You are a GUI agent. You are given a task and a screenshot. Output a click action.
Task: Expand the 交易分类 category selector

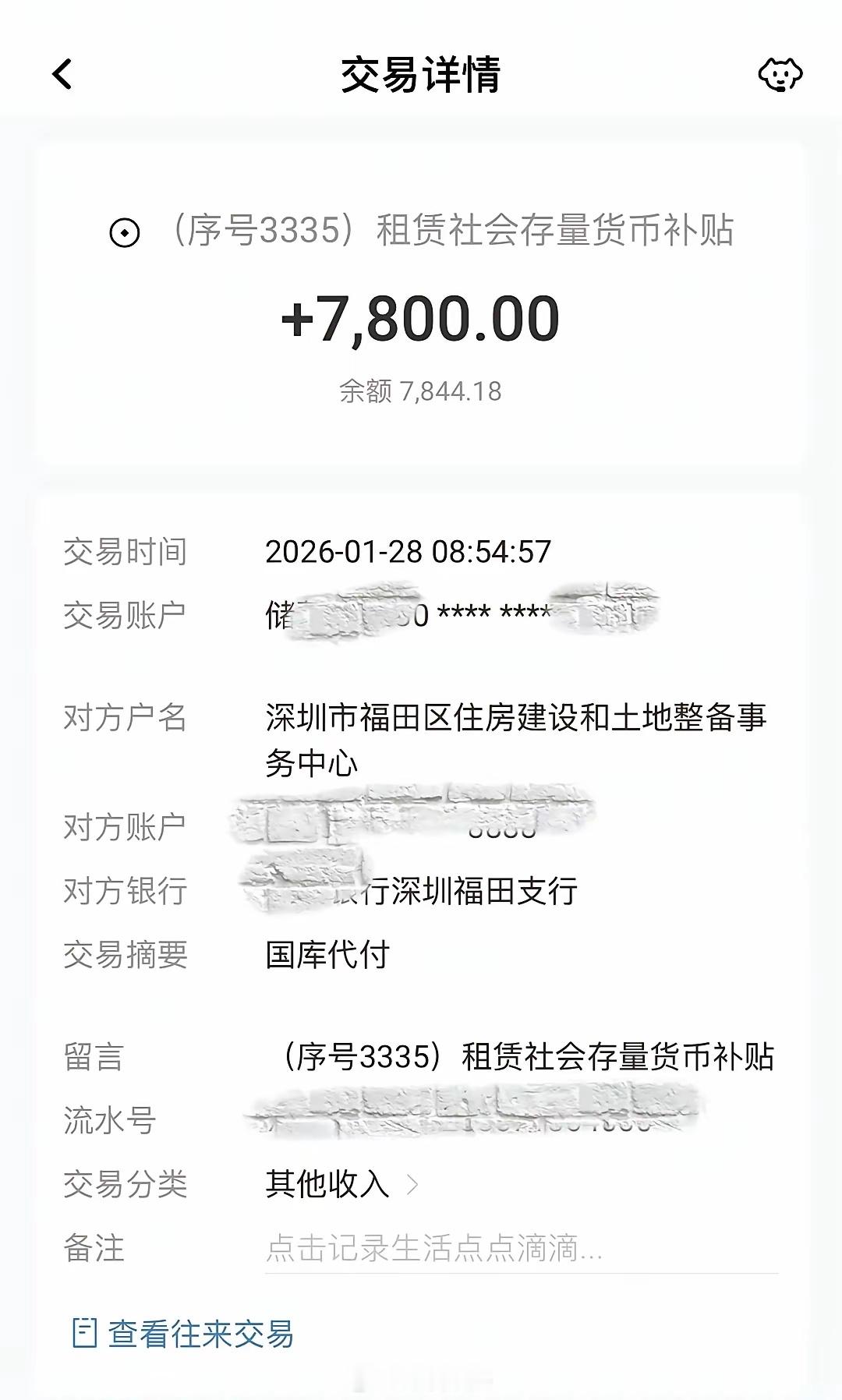[x=126, y=1184]
